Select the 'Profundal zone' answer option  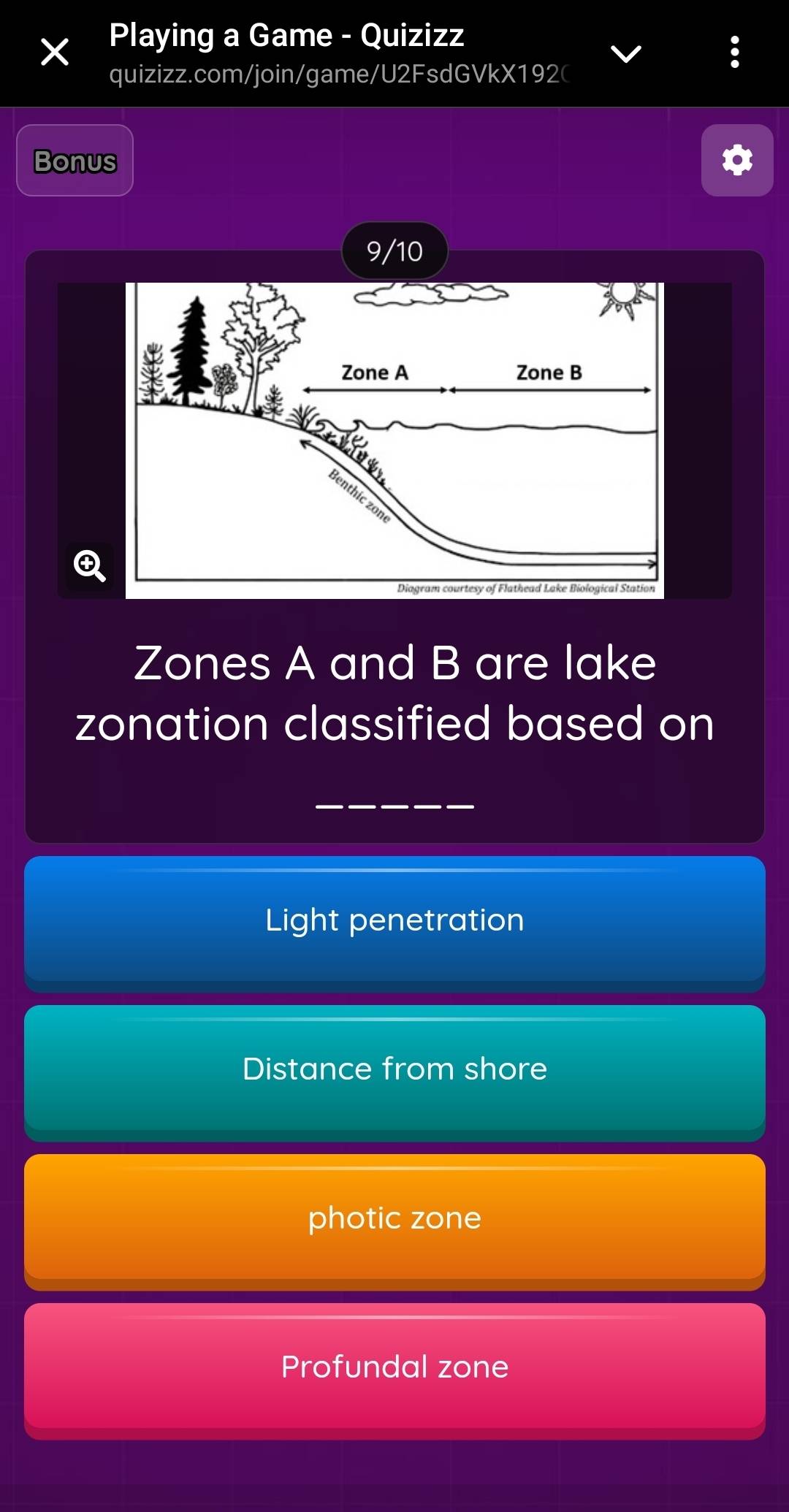[394, 1367]
